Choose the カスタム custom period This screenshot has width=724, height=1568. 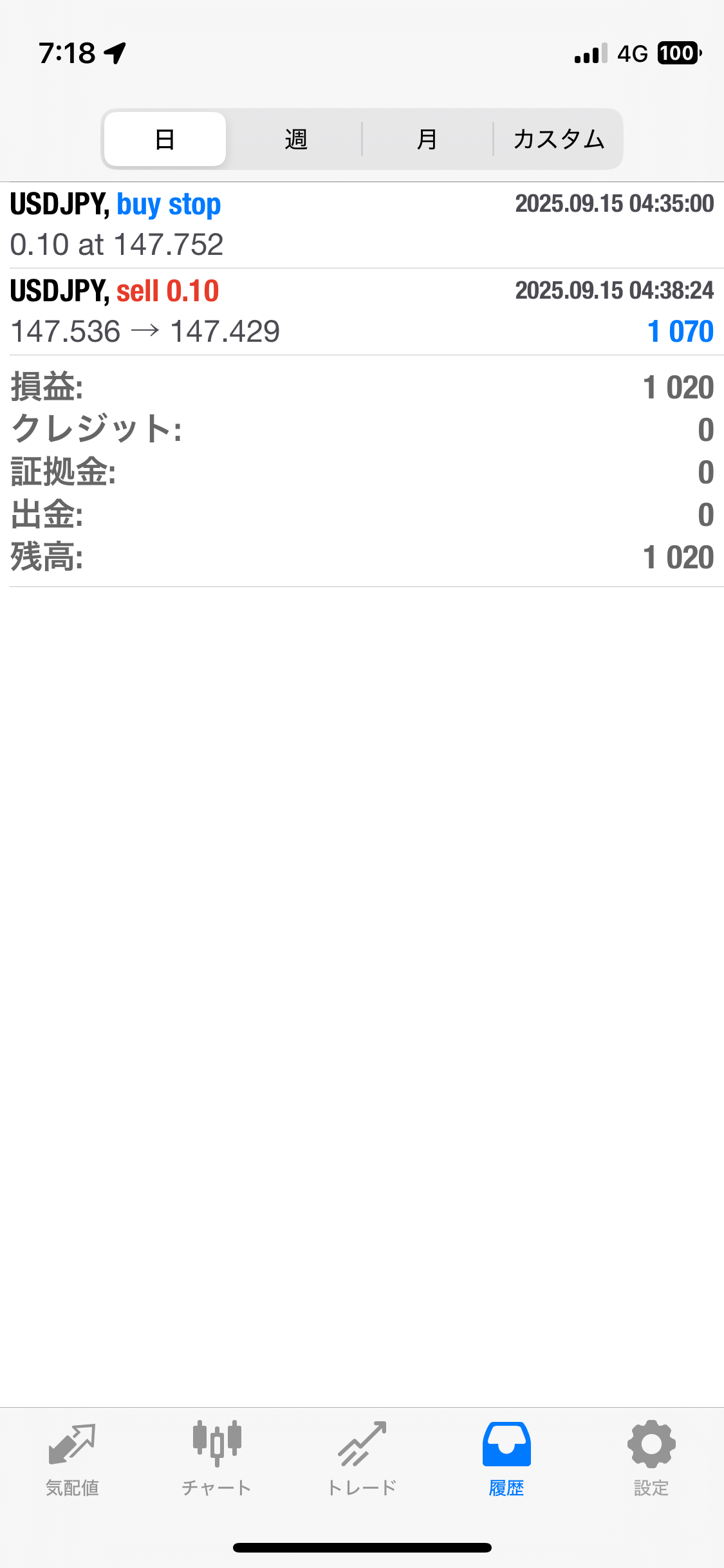click(x=559, y=139)
